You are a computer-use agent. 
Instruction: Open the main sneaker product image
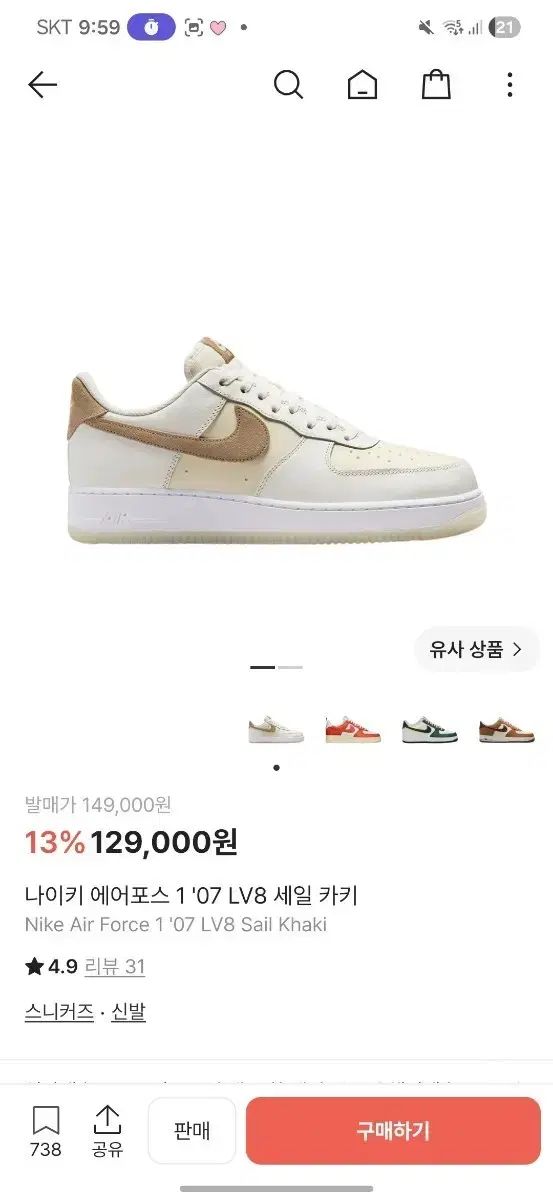(x=276, y=440)
